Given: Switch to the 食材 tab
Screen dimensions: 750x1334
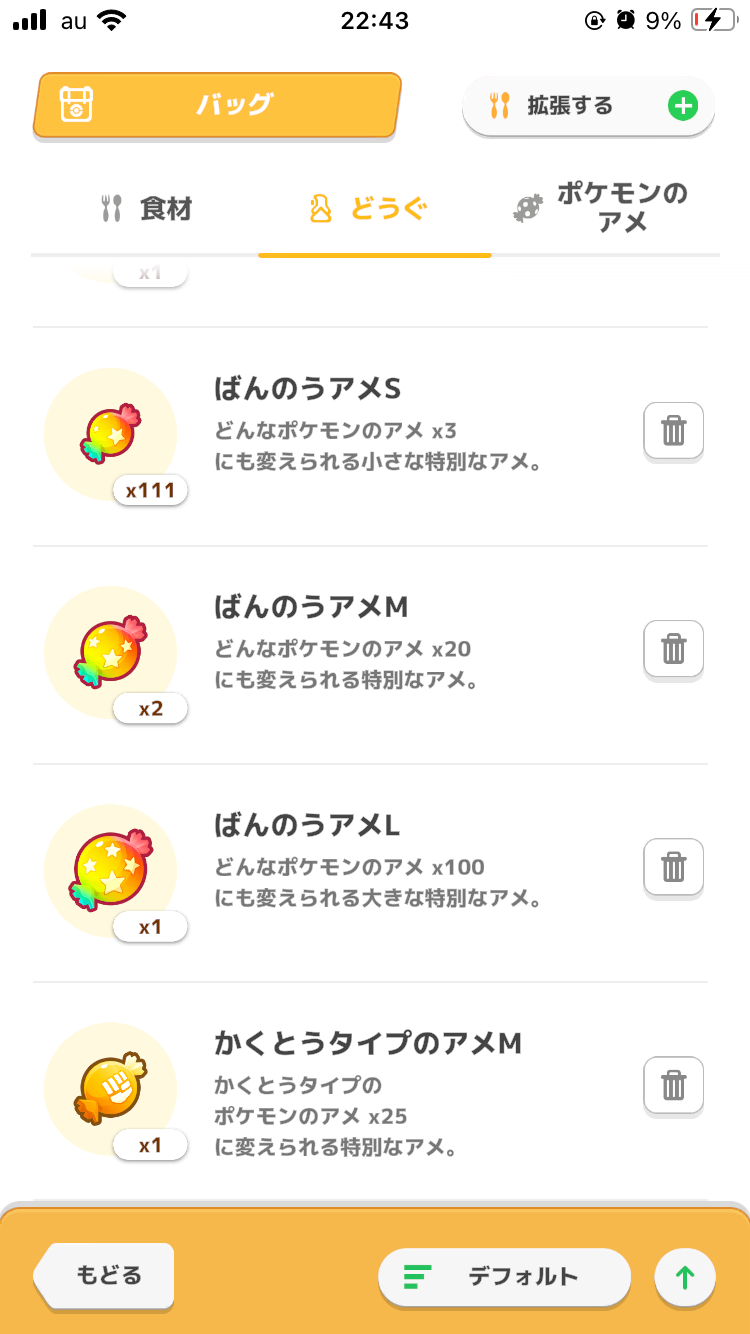Looking at the screenshot, I should pos(146,209).
